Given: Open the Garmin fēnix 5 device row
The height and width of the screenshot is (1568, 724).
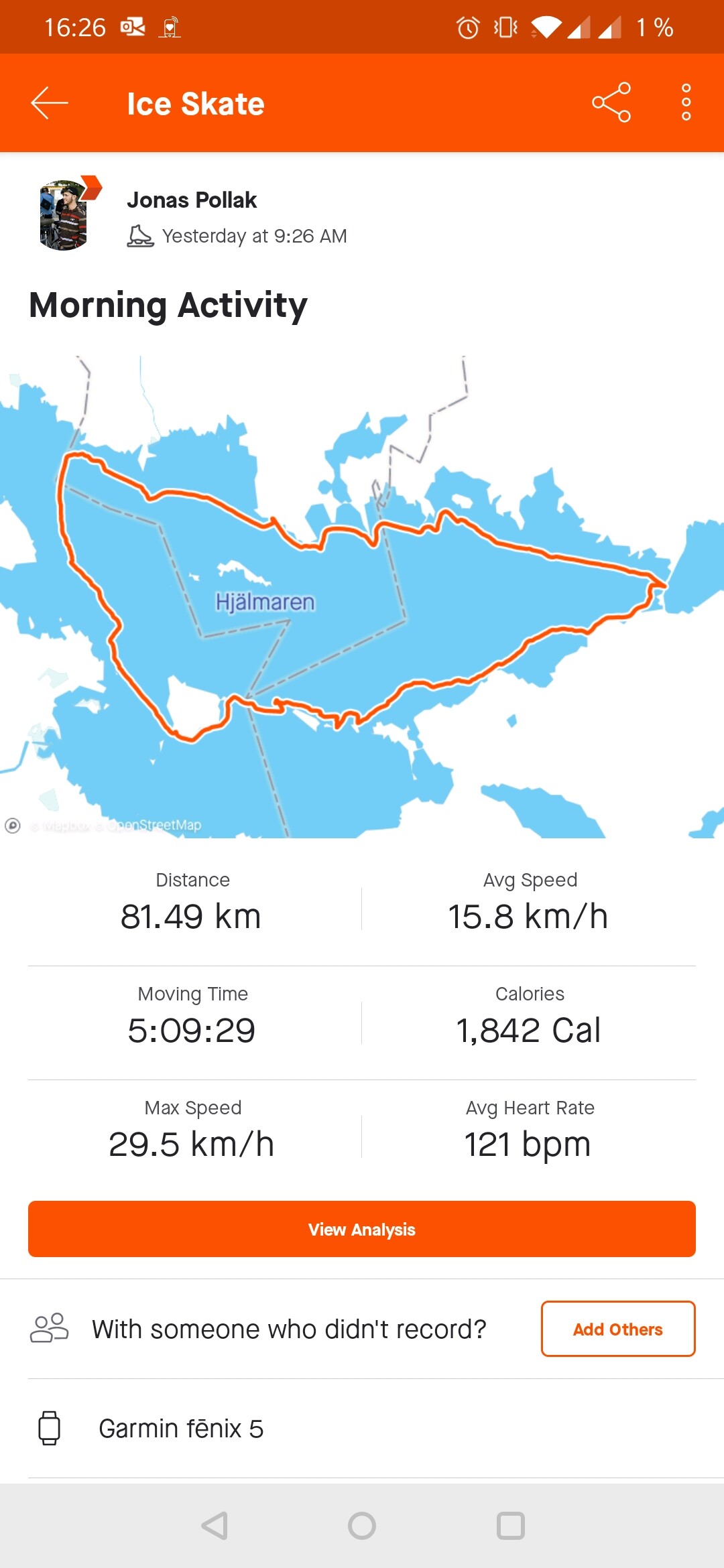Looking at the screenshot, I should pos(362,1429).
